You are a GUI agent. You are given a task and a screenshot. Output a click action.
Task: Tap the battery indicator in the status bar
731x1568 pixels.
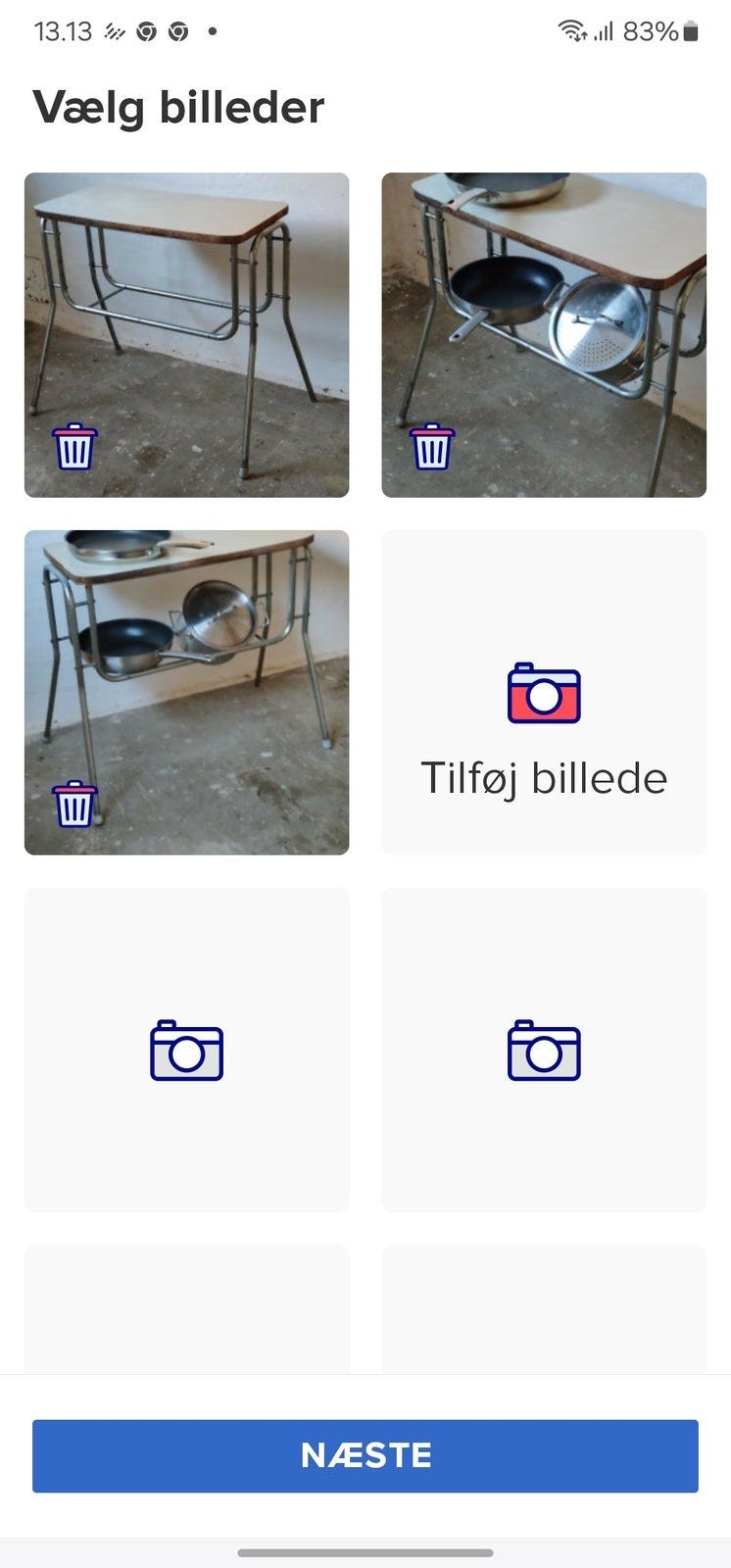[693, 30]
